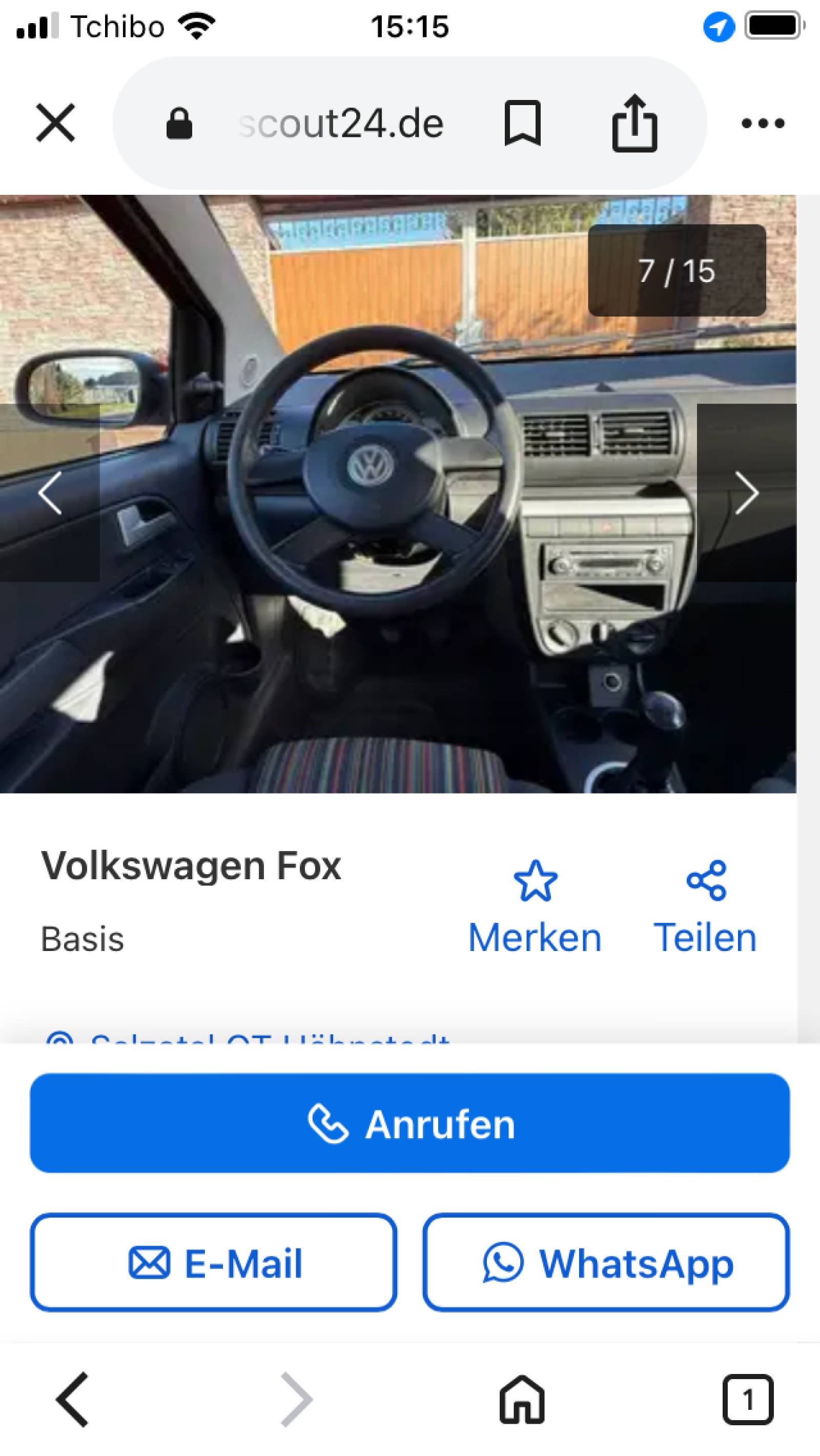Bookmark this page in the browser
Screen dimensions: 820x1456
pos(522,123)
